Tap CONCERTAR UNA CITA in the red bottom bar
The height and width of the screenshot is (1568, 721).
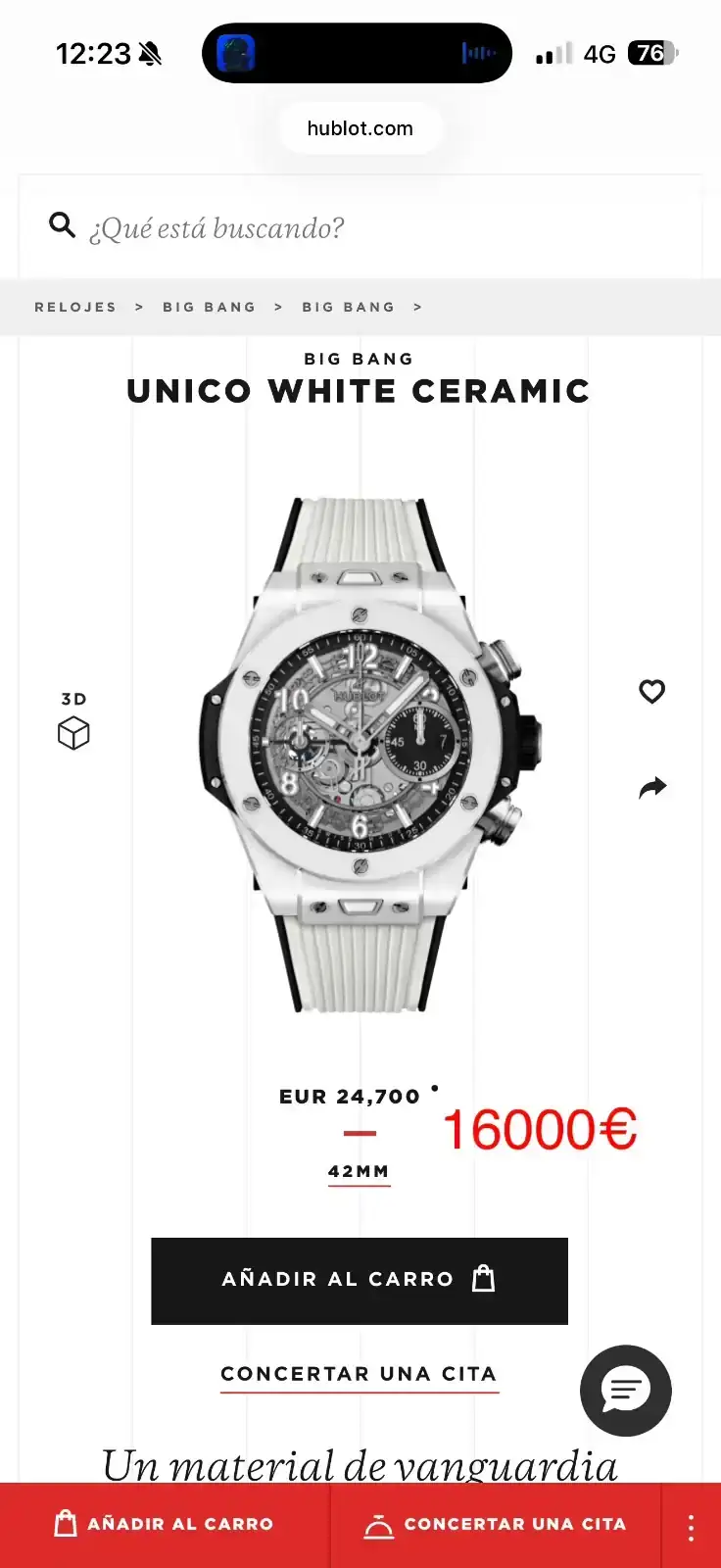(495, 1524)
